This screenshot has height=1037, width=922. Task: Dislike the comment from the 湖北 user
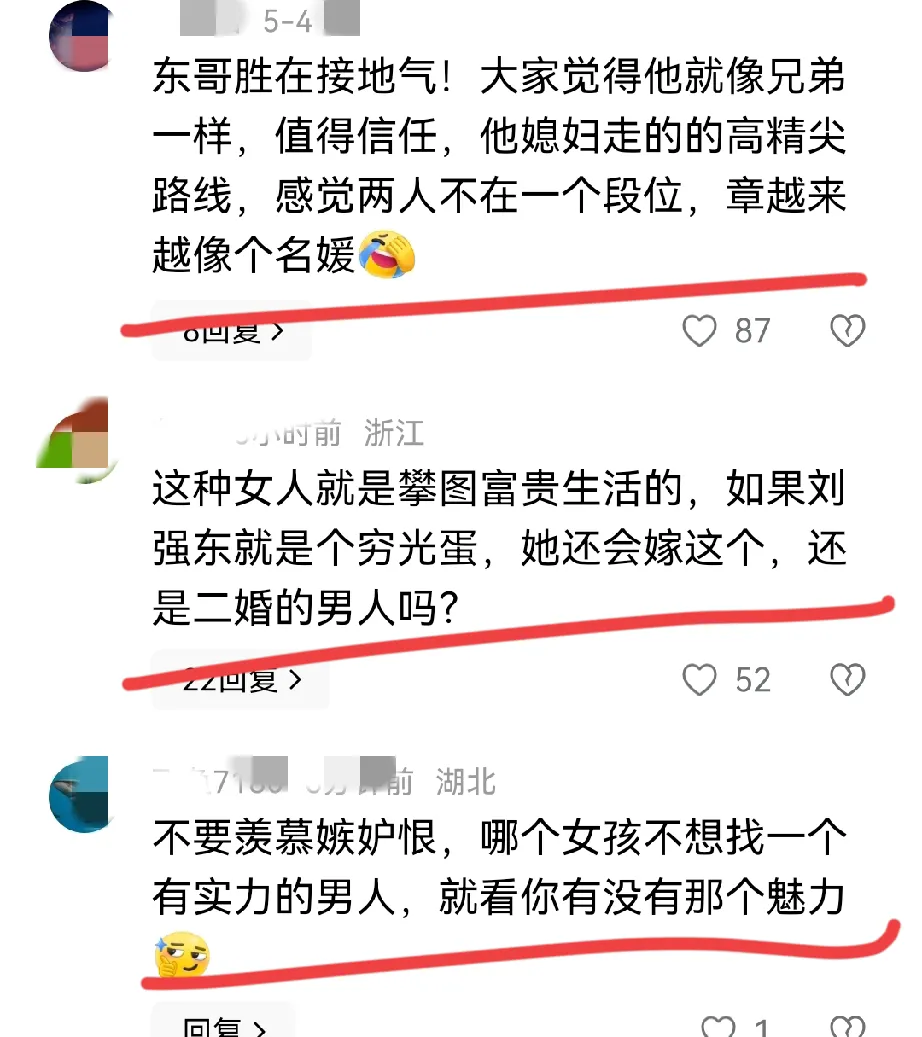click(x=849, y=1027)
